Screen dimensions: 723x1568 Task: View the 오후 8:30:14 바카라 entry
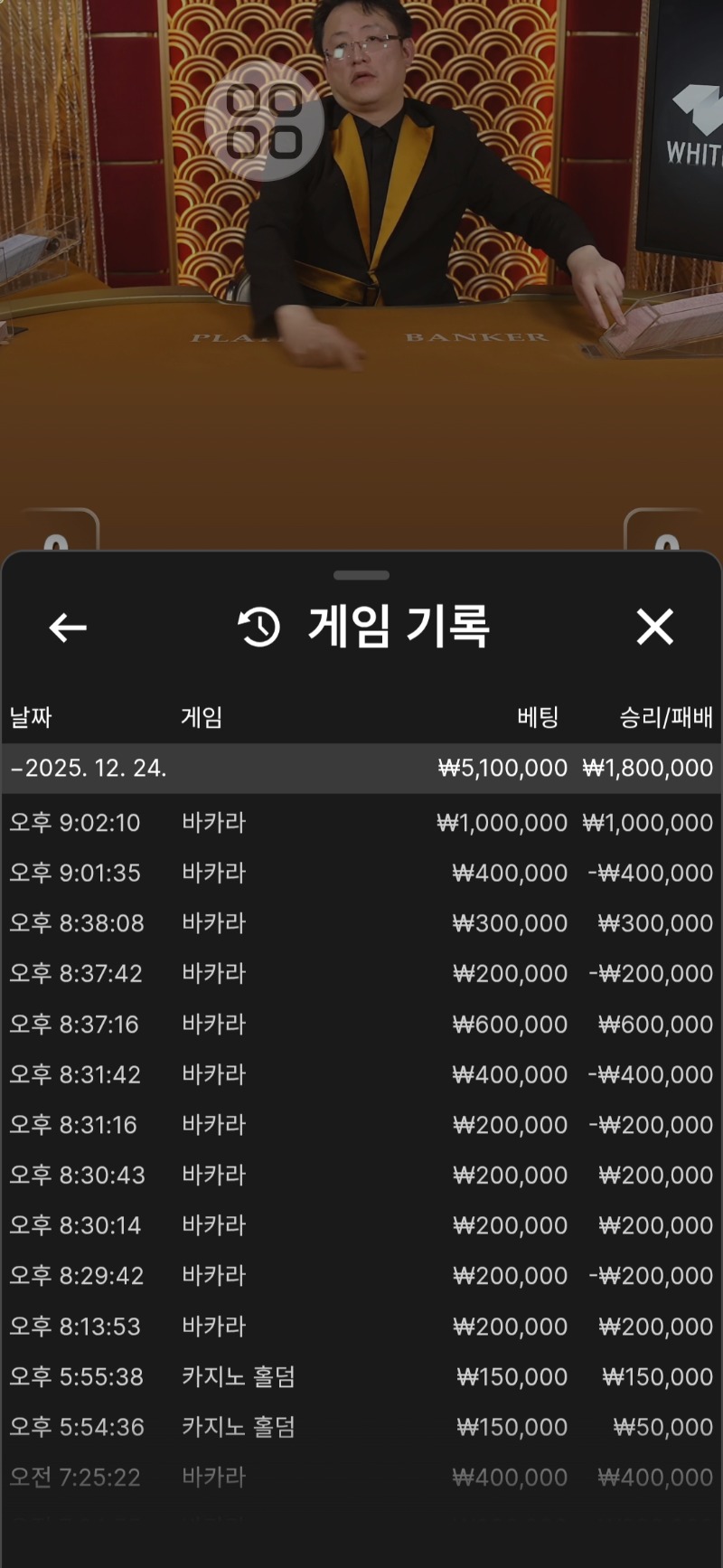pyautogui.click(x=361, y=1225)
